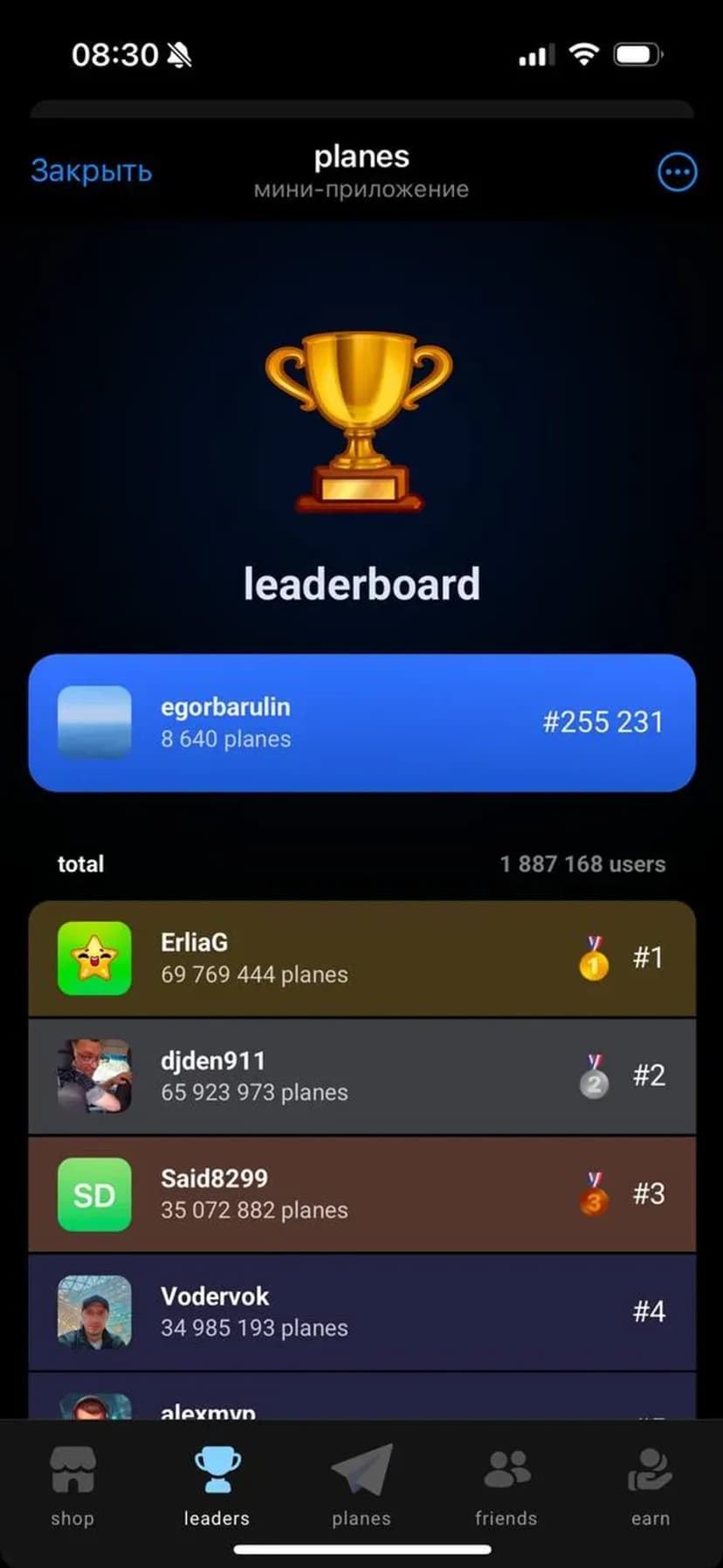Image resolution: width=723 pixels, height=1568 pixels.
Task: Select Said8299 in the leaderboard
Action: [x=361, y=1194]
